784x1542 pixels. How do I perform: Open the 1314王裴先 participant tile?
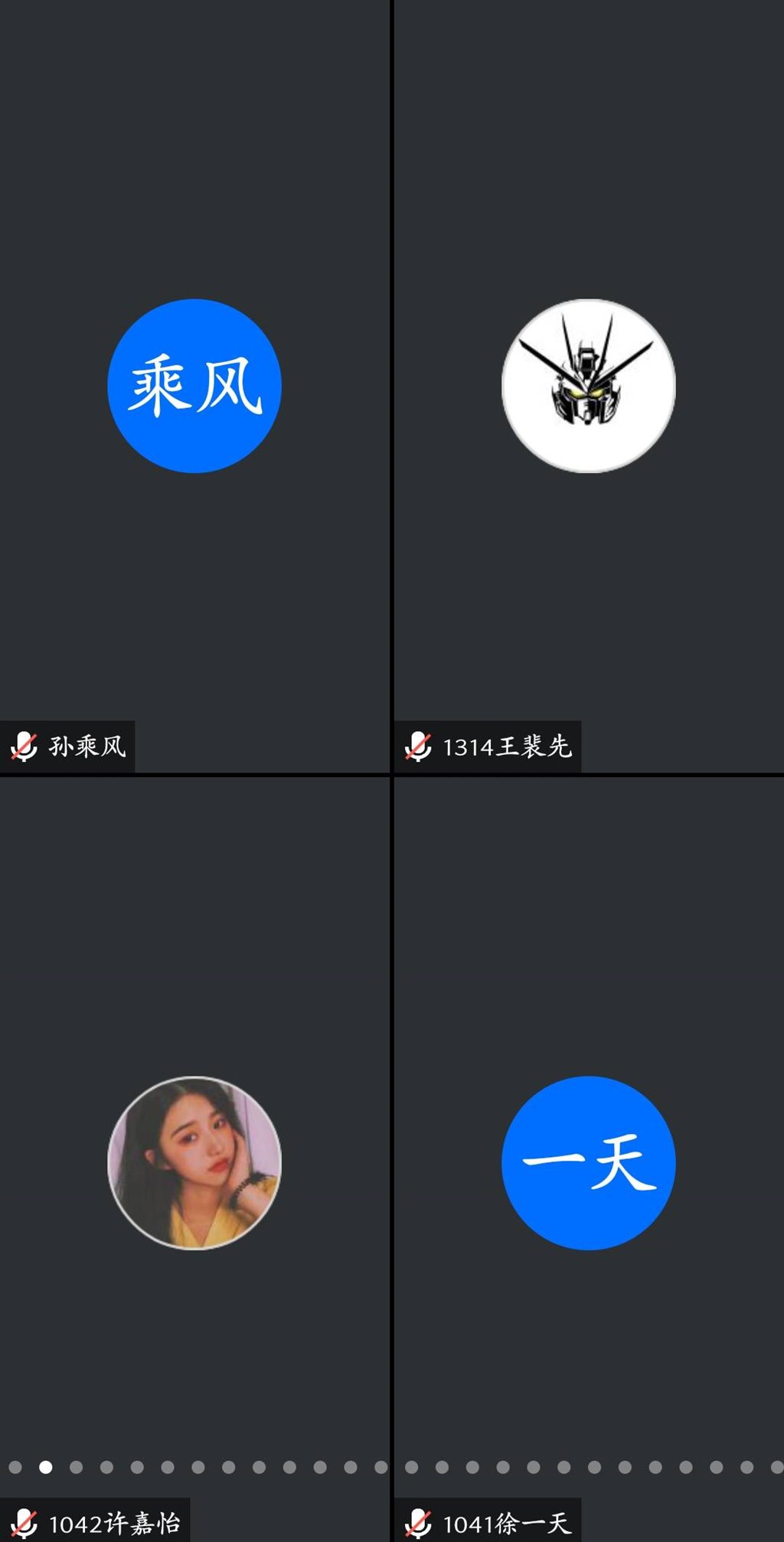pyautogui.click(x=588, y=386)
